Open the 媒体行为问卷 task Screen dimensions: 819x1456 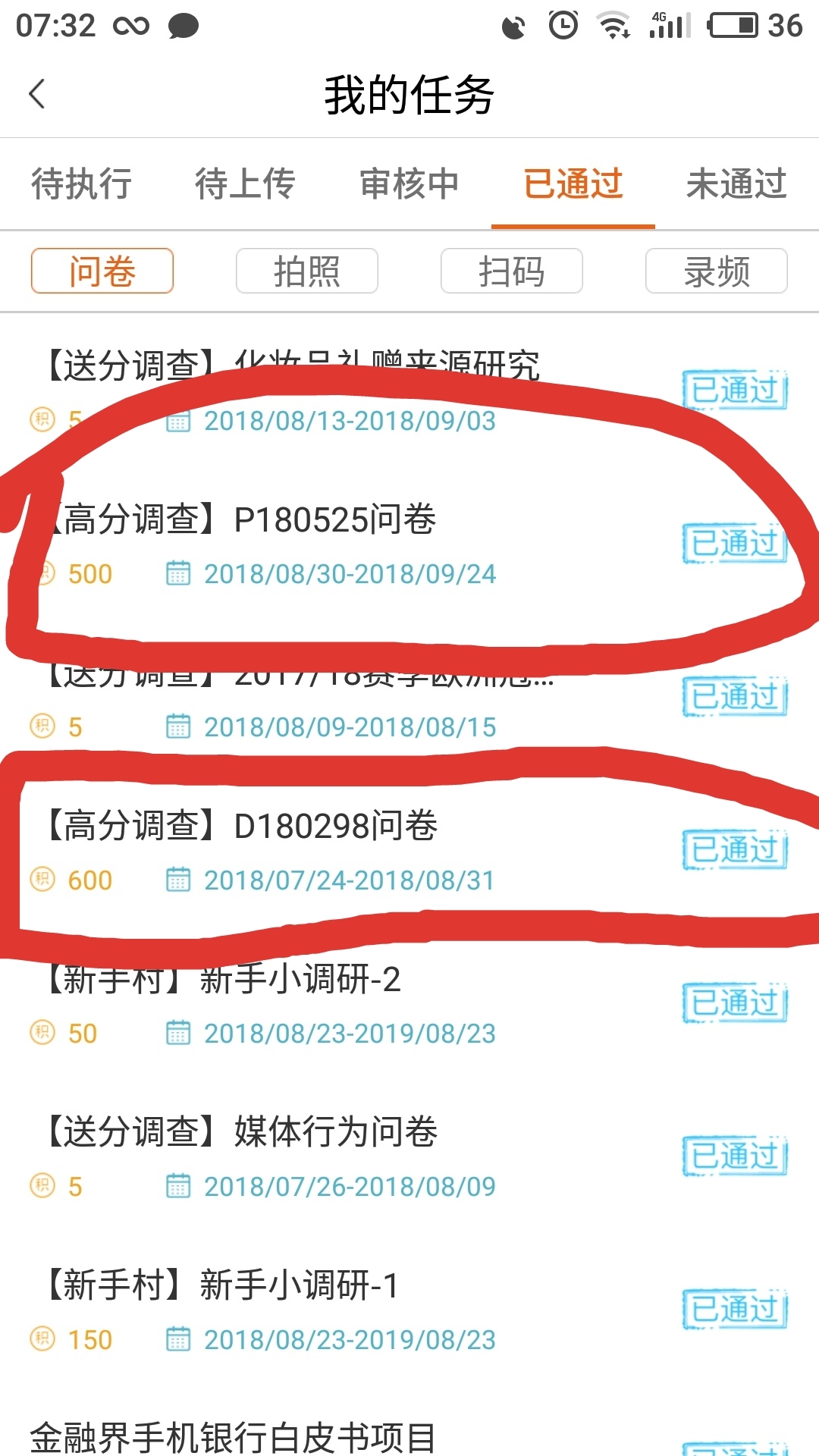(x=335, y=1133)
